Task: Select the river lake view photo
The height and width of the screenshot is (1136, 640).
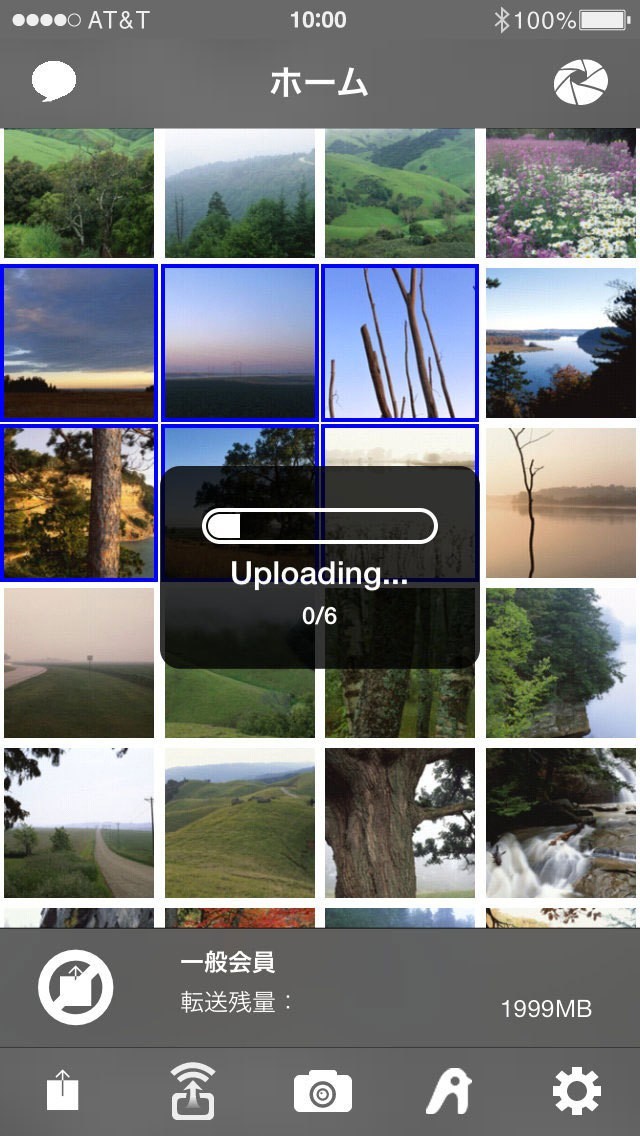Action: [x=560, y=342]
